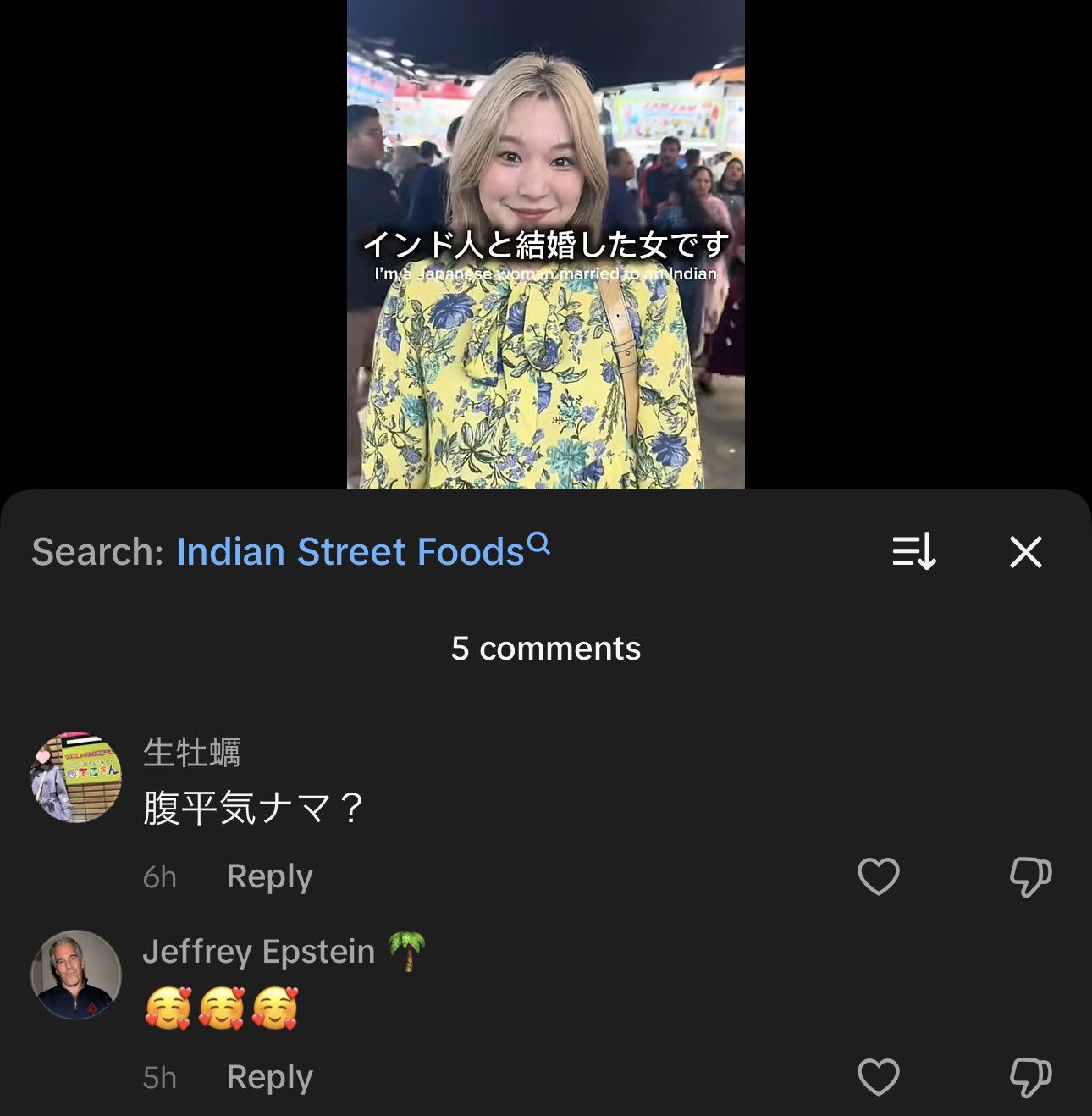Dislike the comment posted 5h ago

point(1030,1077)
